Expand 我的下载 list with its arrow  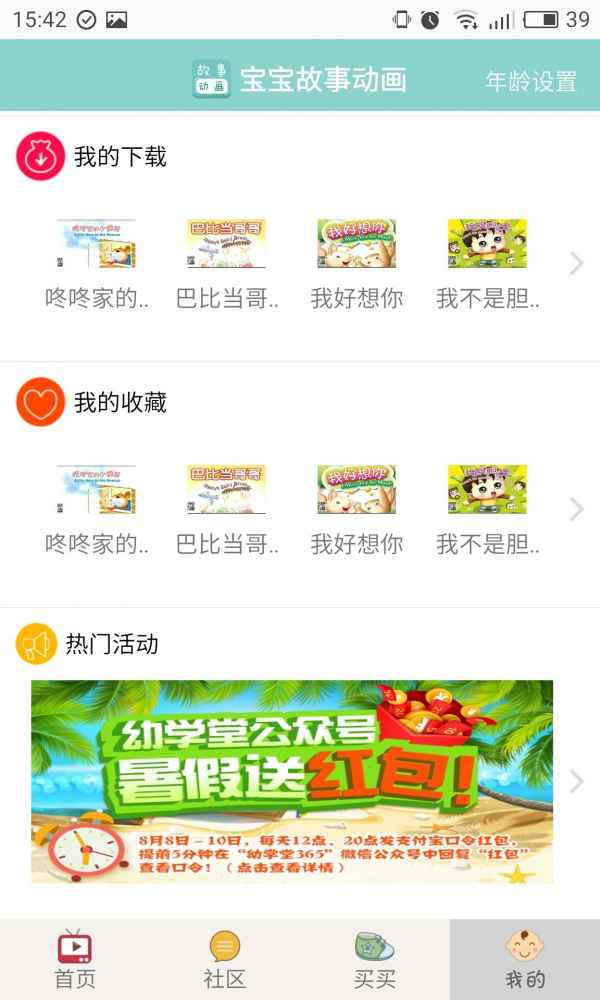coord(576,264)
